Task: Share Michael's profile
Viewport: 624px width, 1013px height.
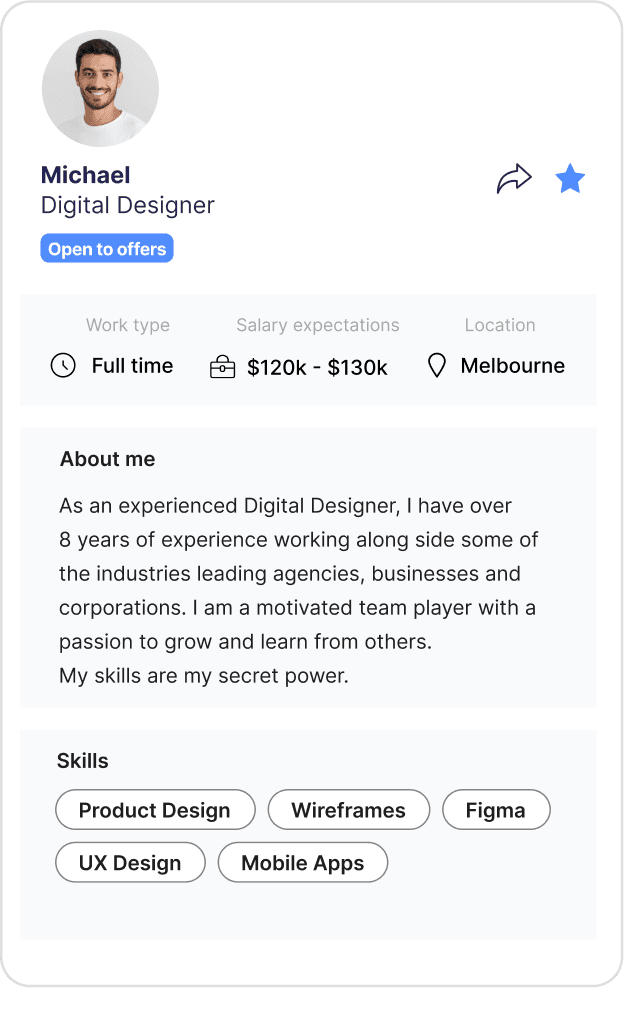Action: tap(514, 179)
